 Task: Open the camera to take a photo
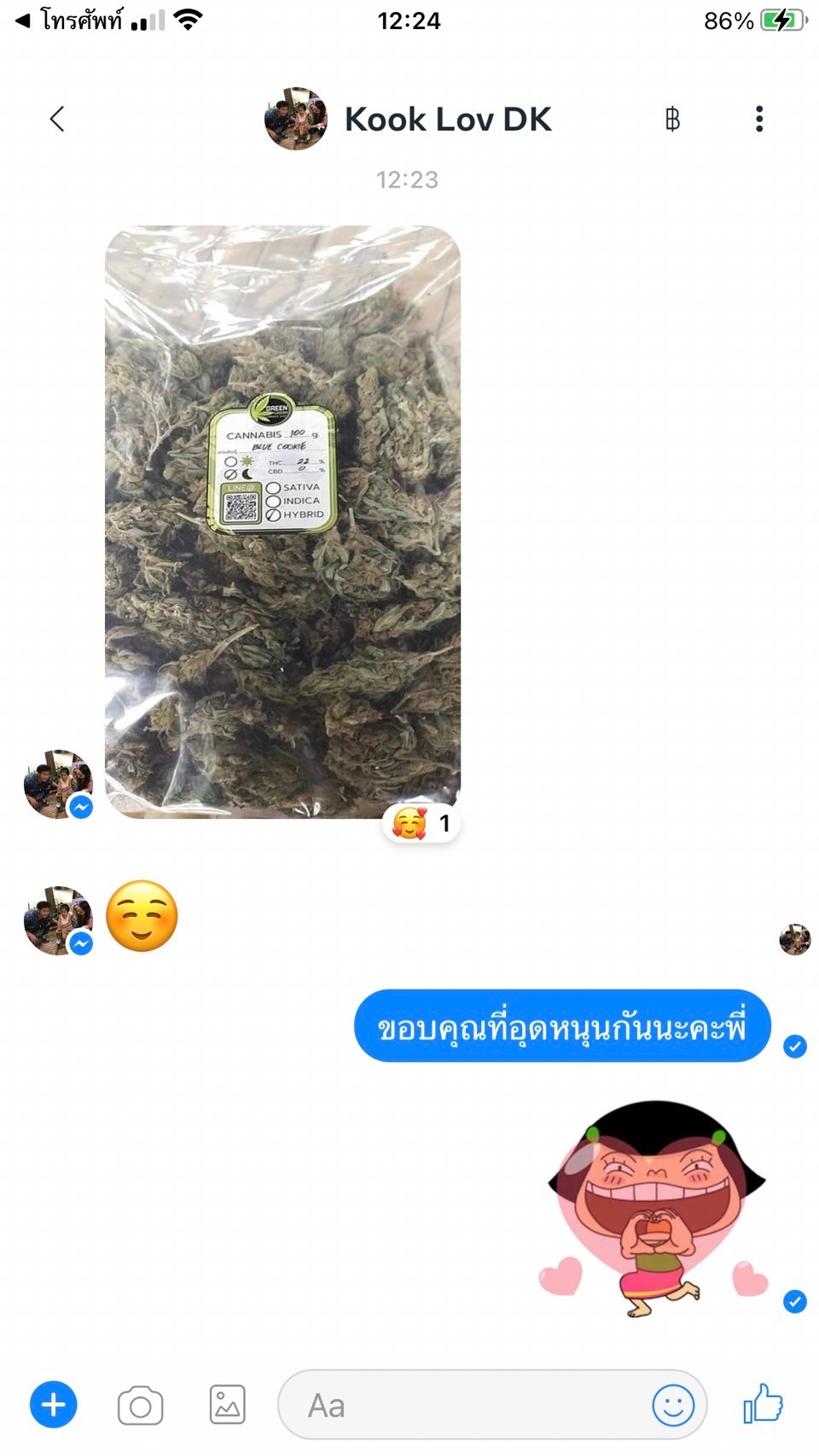(141, 1406)
